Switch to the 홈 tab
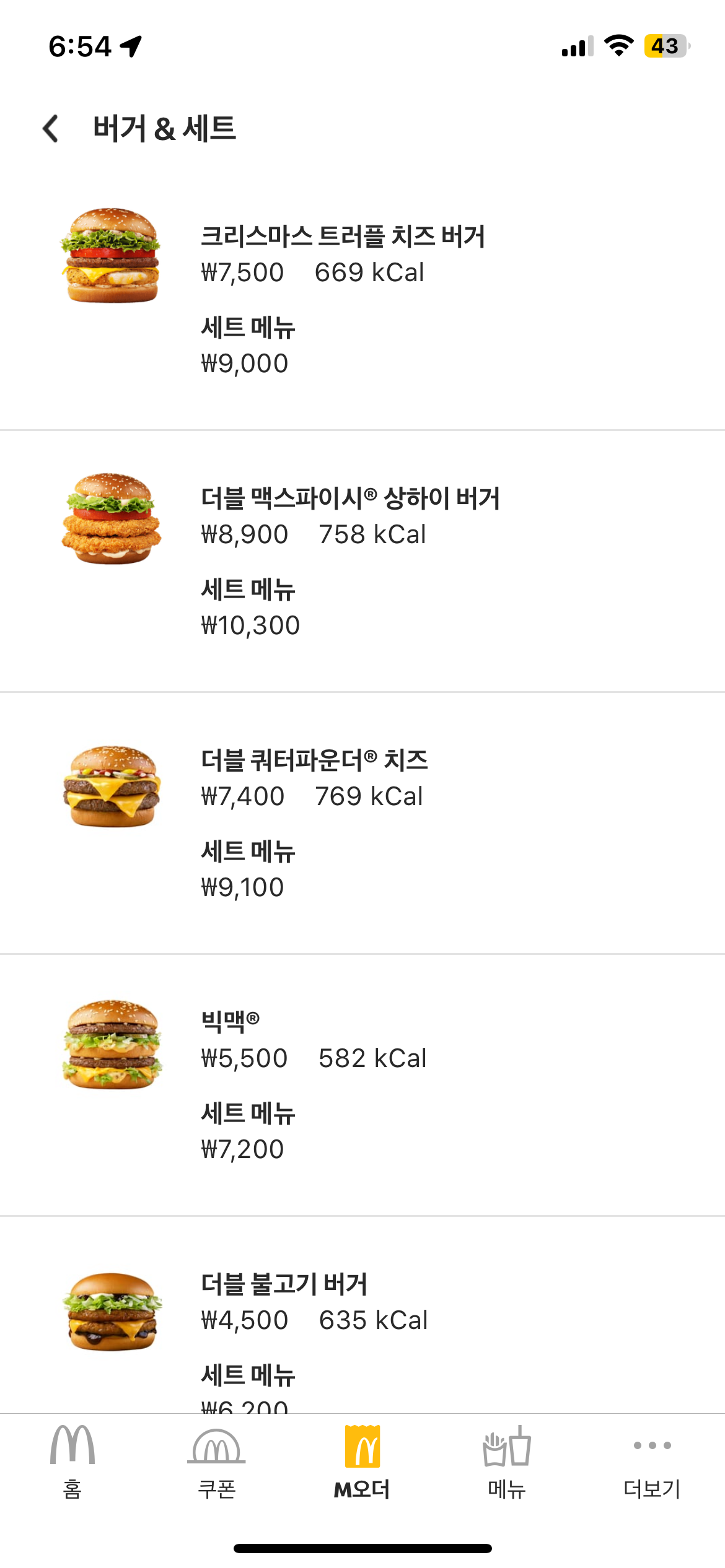 72,1461
